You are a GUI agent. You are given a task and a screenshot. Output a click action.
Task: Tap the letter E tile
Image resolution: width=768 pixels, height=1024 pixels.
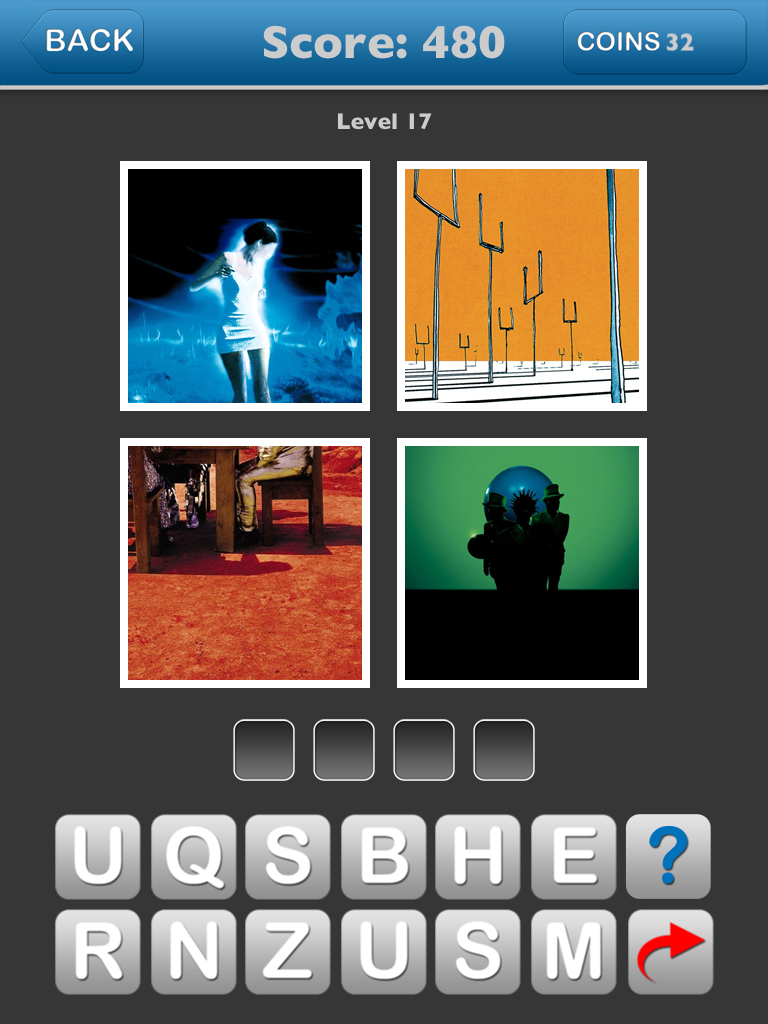[x=573, y=856]
